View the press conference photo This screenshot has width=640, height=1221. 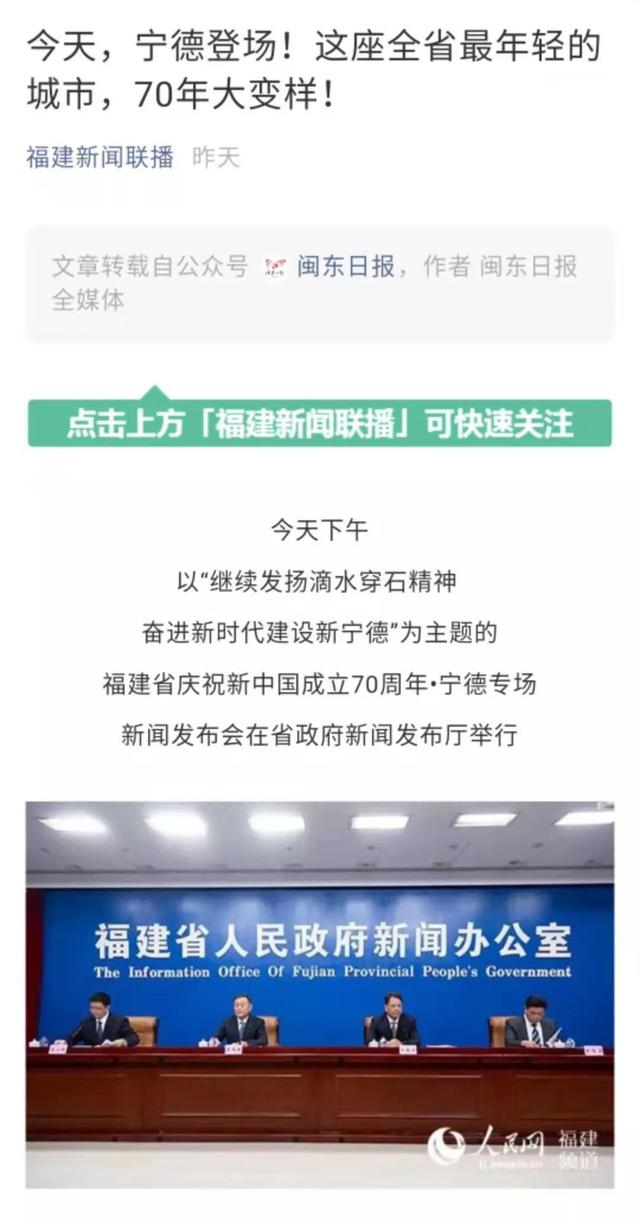click(x=320, y=993)
